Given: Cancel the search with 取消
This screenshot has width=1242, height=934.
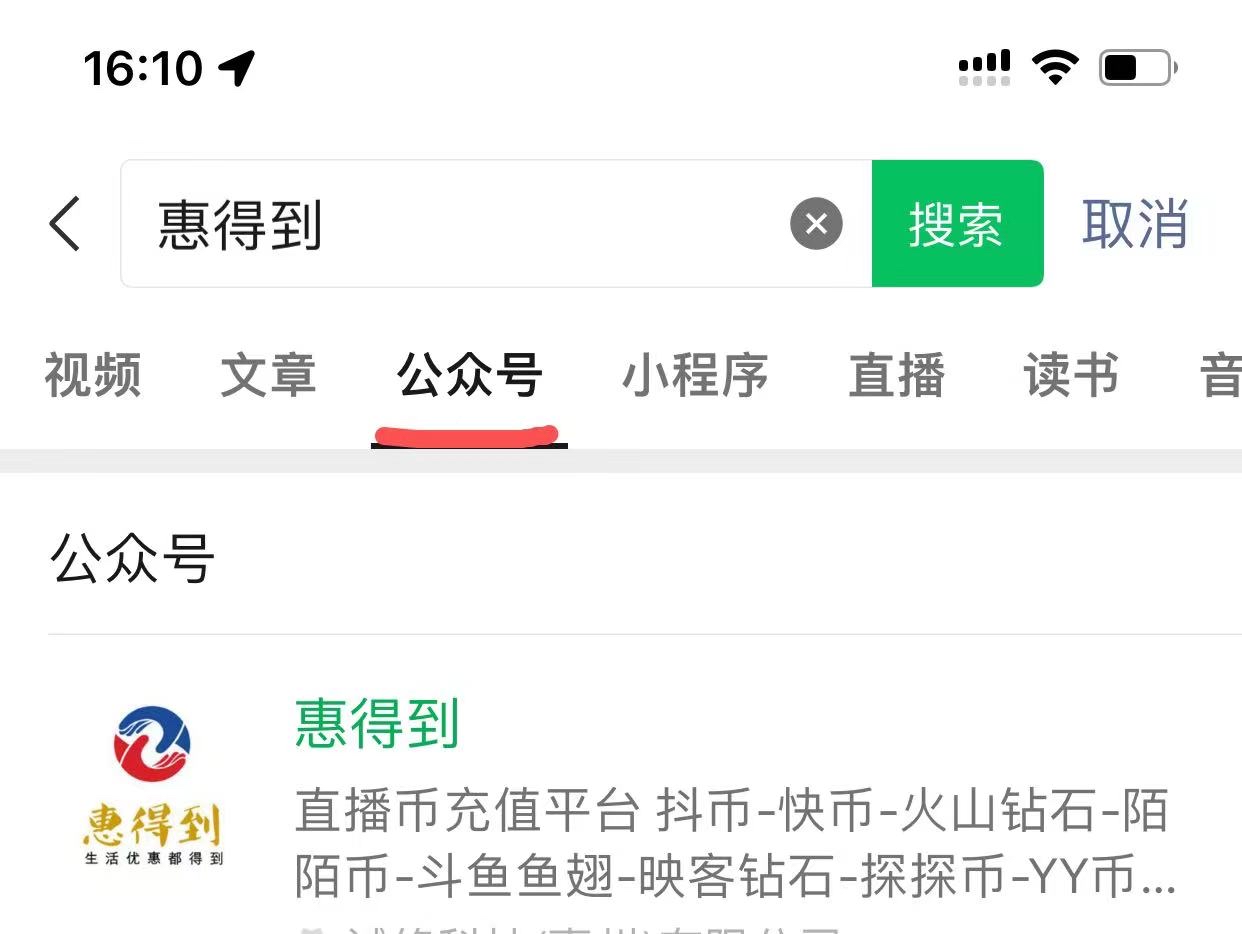Looking at the screenshot, I should (x=1134, y=224).
